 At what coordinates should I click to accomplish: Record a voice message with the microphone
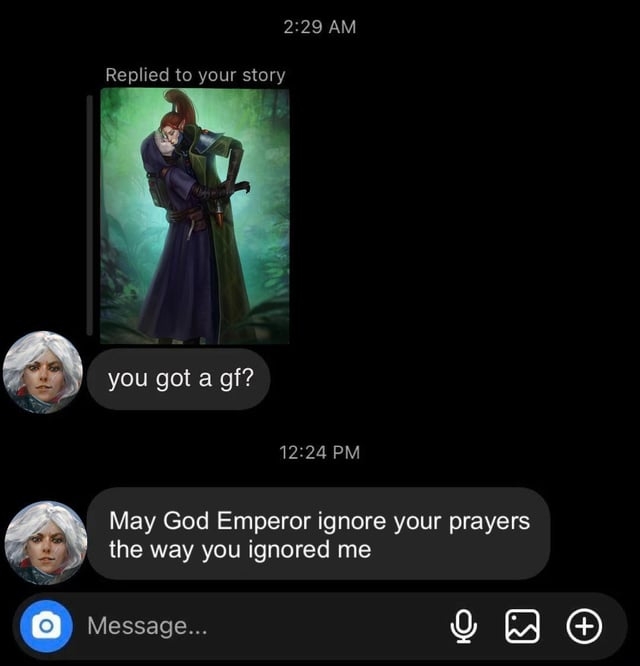click(462, 626)
